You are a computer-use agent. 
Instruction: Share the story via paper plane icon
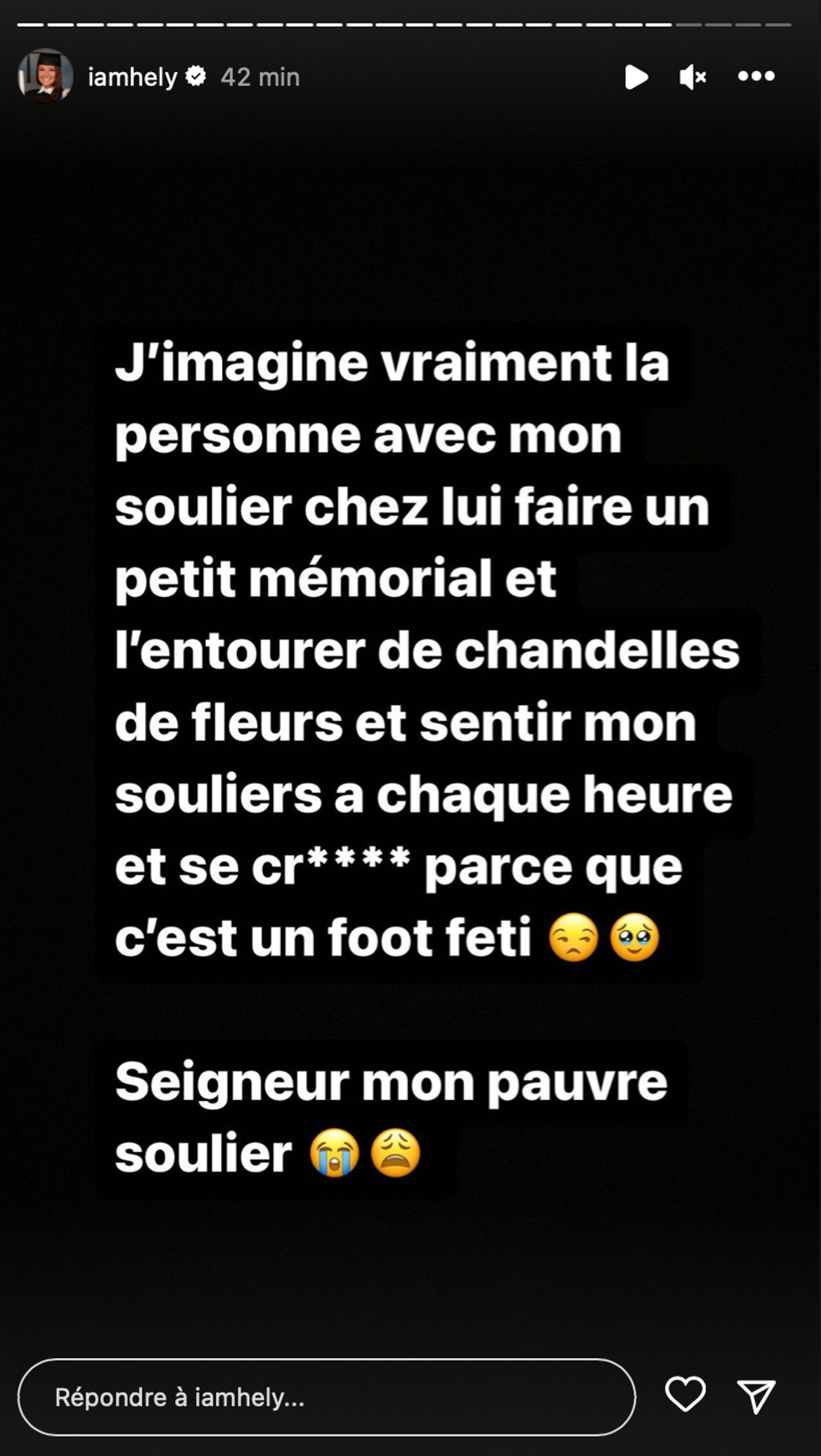756,1396
